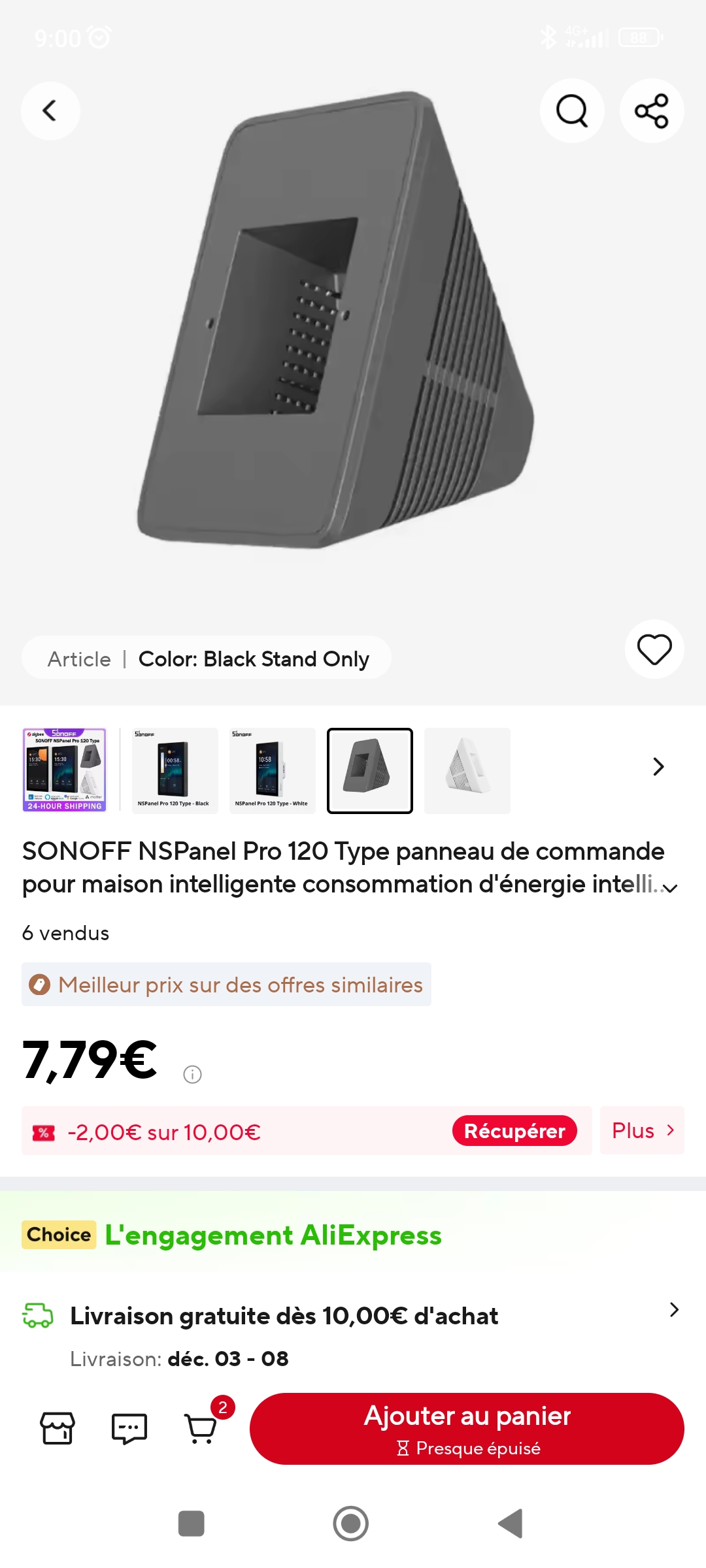Go to the Android home screen
706x1568 pixels.
pyautogui.click(x=351, y=1524)
